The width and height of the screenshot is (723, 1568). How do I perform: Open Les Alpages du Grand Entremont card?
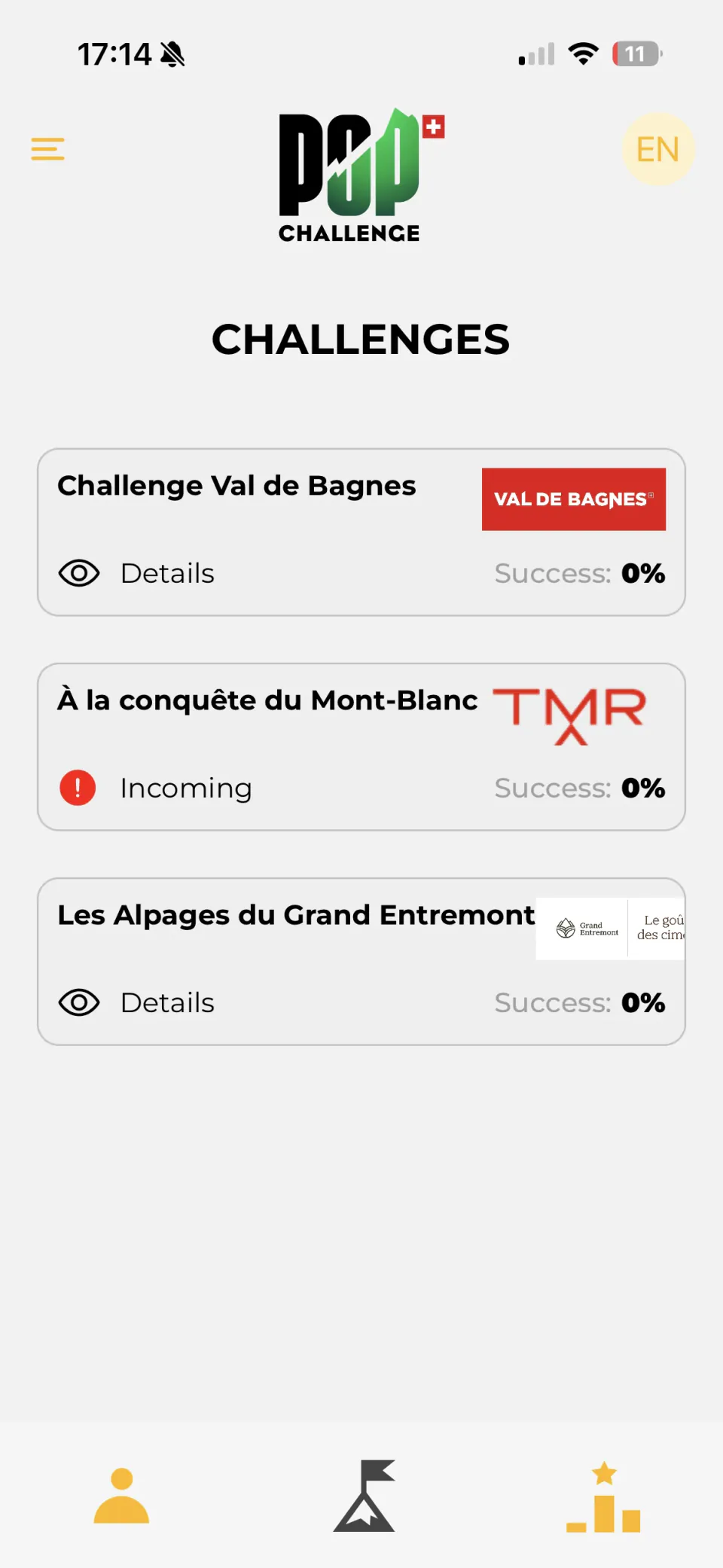pos(361,962)
